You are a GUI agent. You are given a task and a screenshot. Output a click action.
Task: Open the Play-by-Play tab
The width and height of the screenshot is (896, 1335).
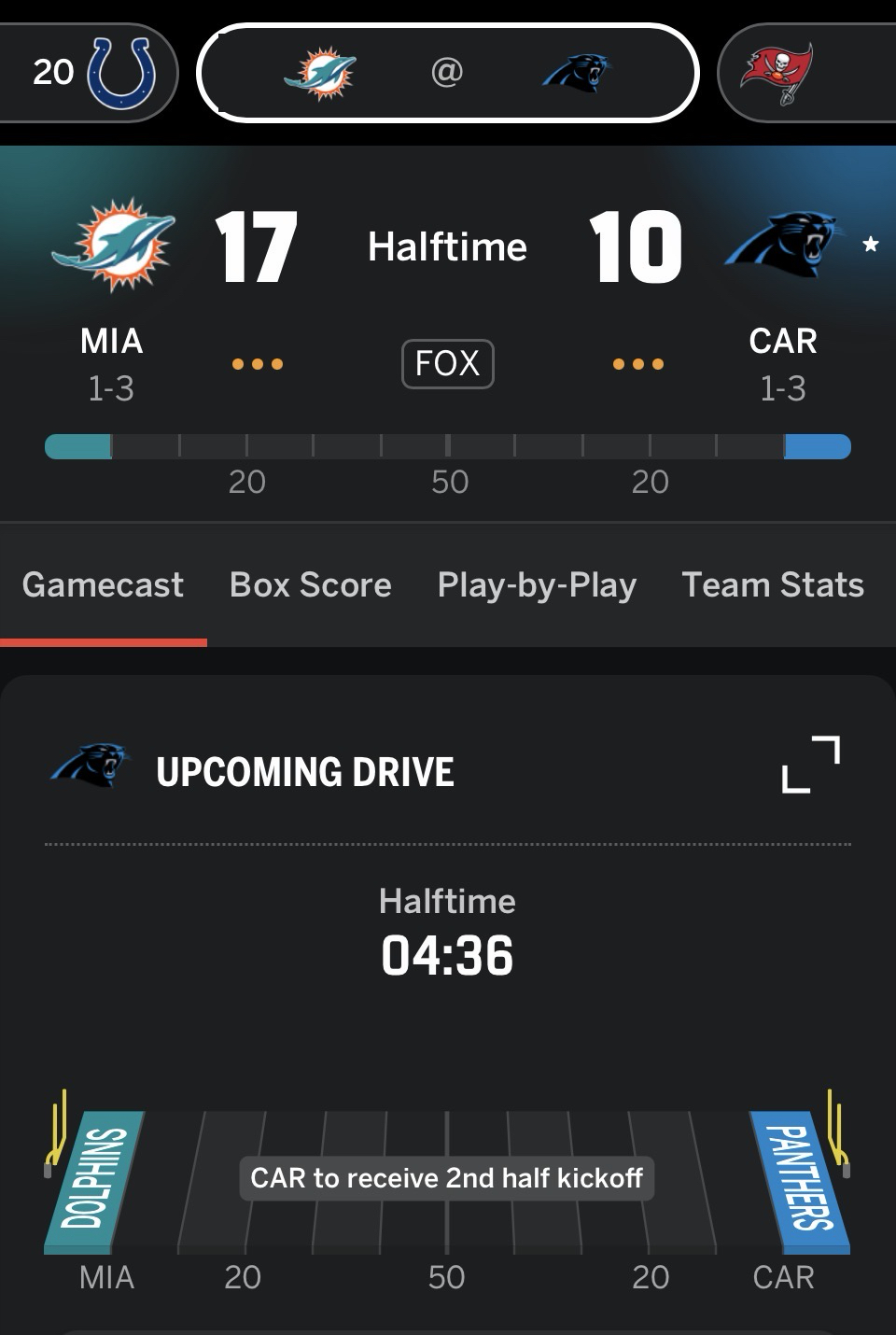[537, 585]
